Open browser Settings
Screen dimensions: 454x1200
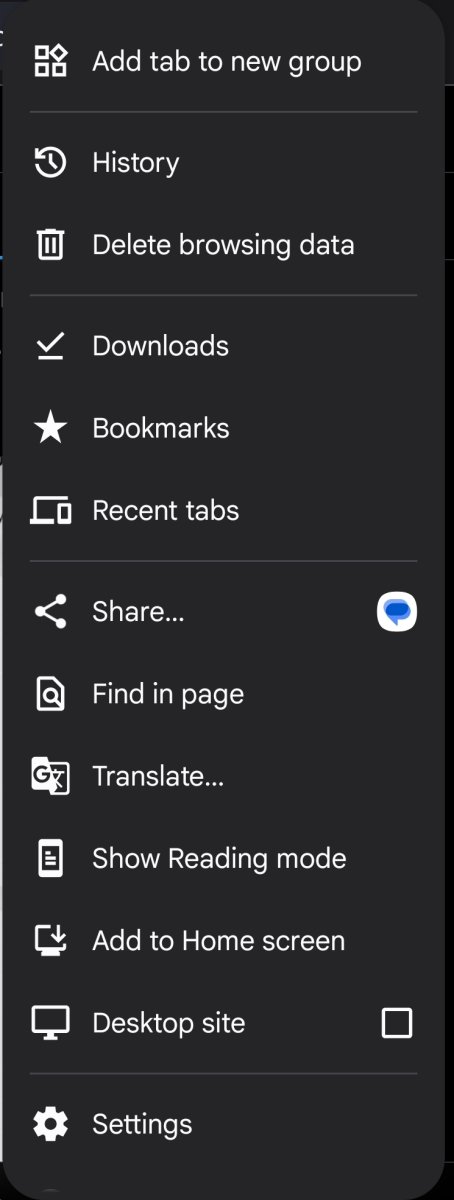click(x=224, y=1124)
